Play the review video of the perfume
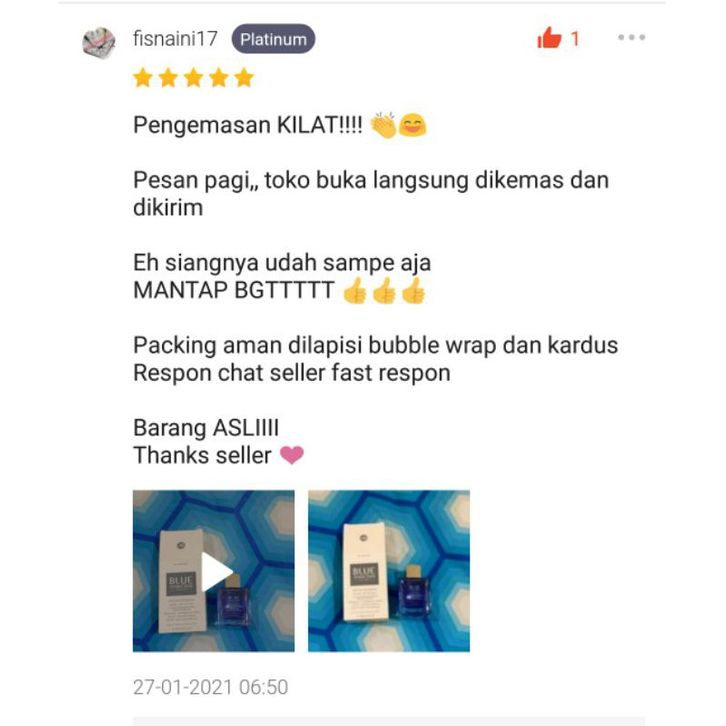Image resolution: width=726 pixels, height=726 pixels. pyautogui.click(x=214, y=570)
